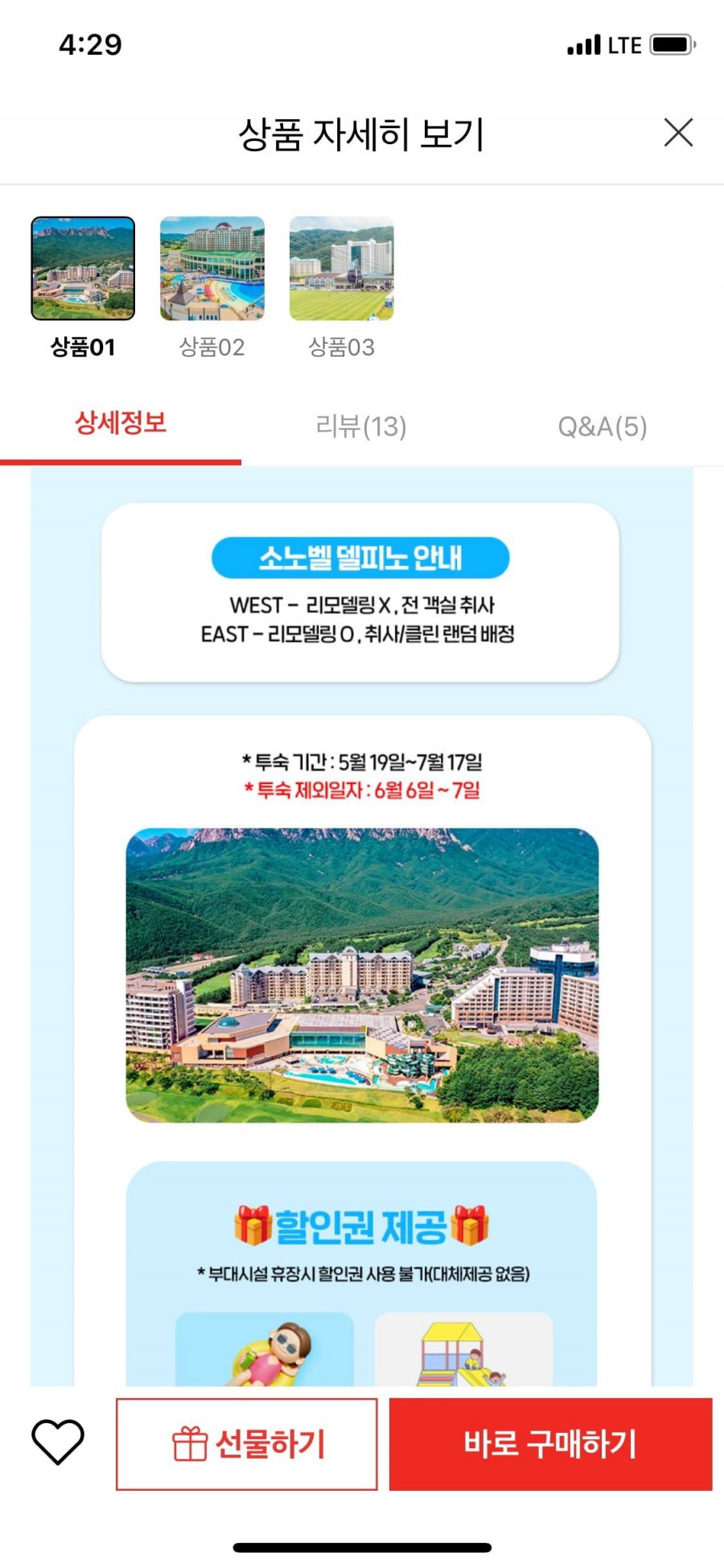The width and height of the screenshot is (724, 1568).
Task: Select the 상품02 thumbnail
Action: click(x=212, y=269)
